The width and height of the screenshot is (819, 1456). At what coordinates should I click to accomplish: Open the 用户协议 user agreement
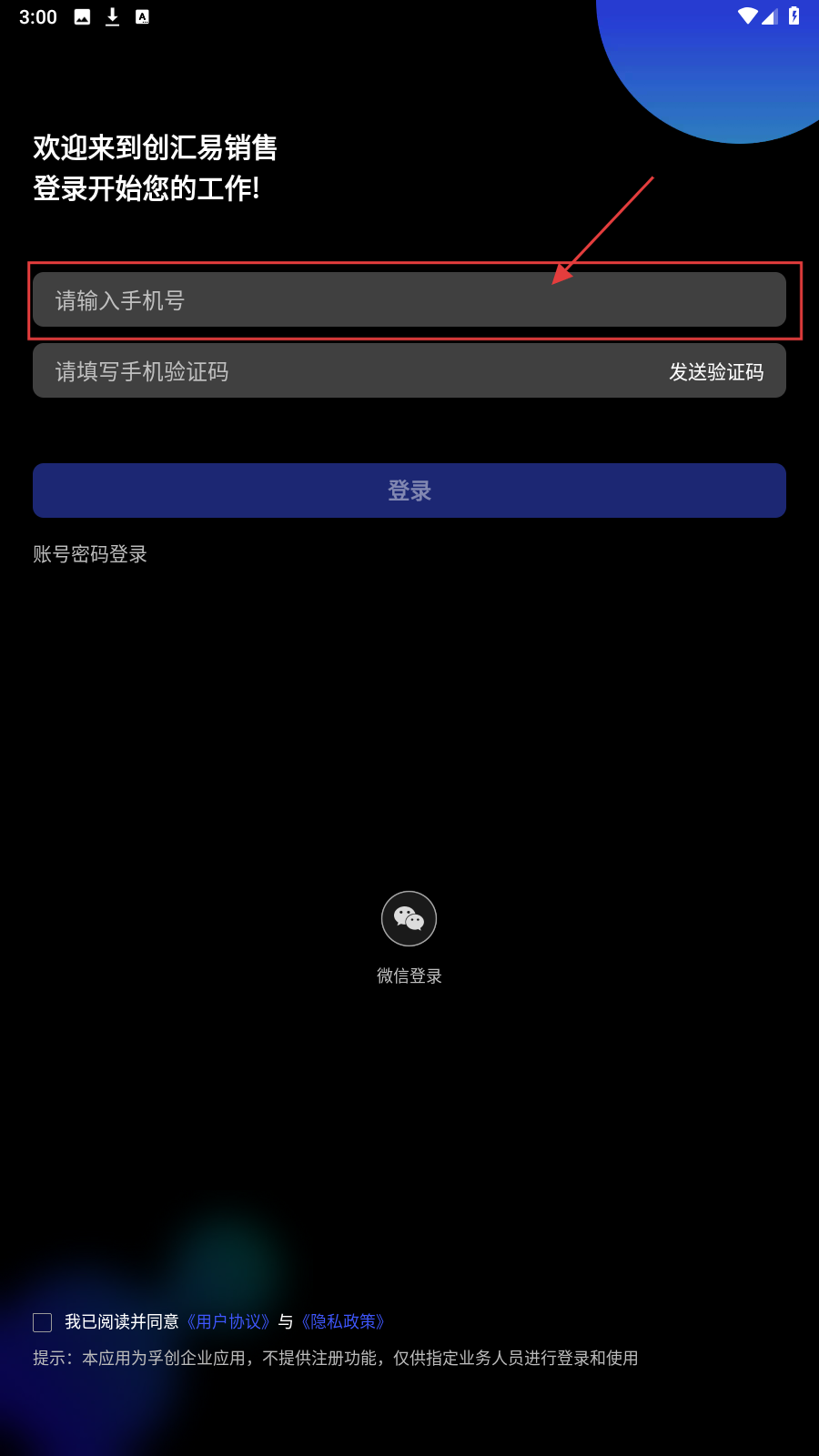coord(228,1321)
